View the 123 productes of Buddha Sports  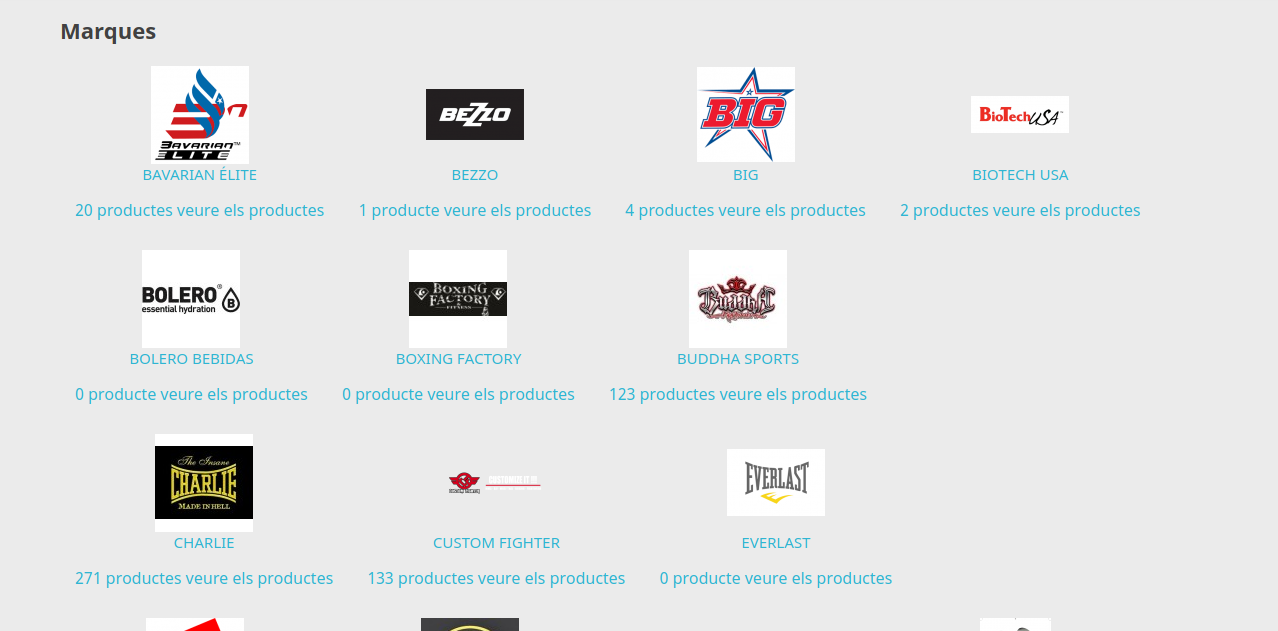click(x=737, y=395)
